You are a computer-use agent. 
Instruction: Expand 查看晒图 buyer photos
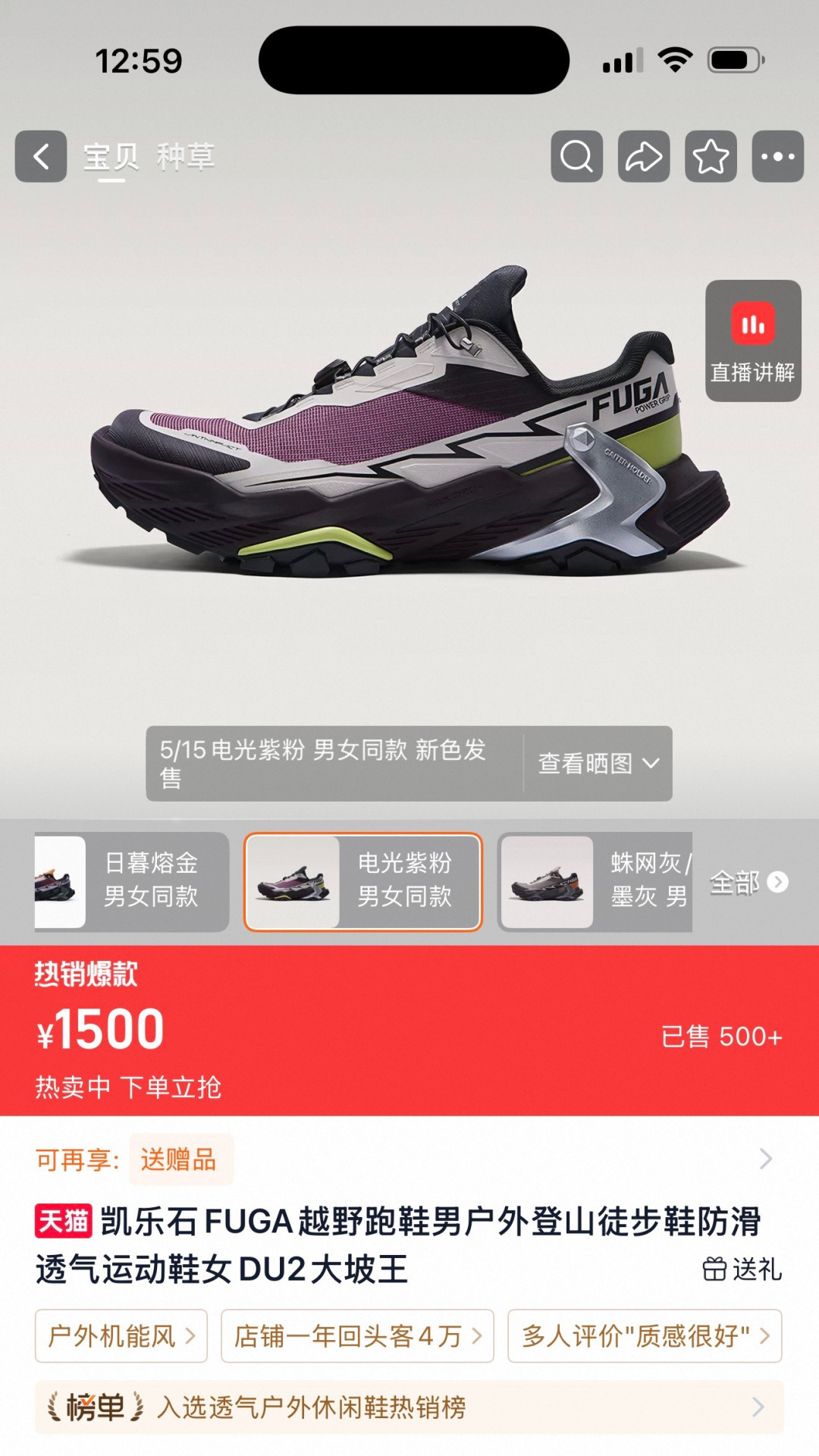point(598,763)
